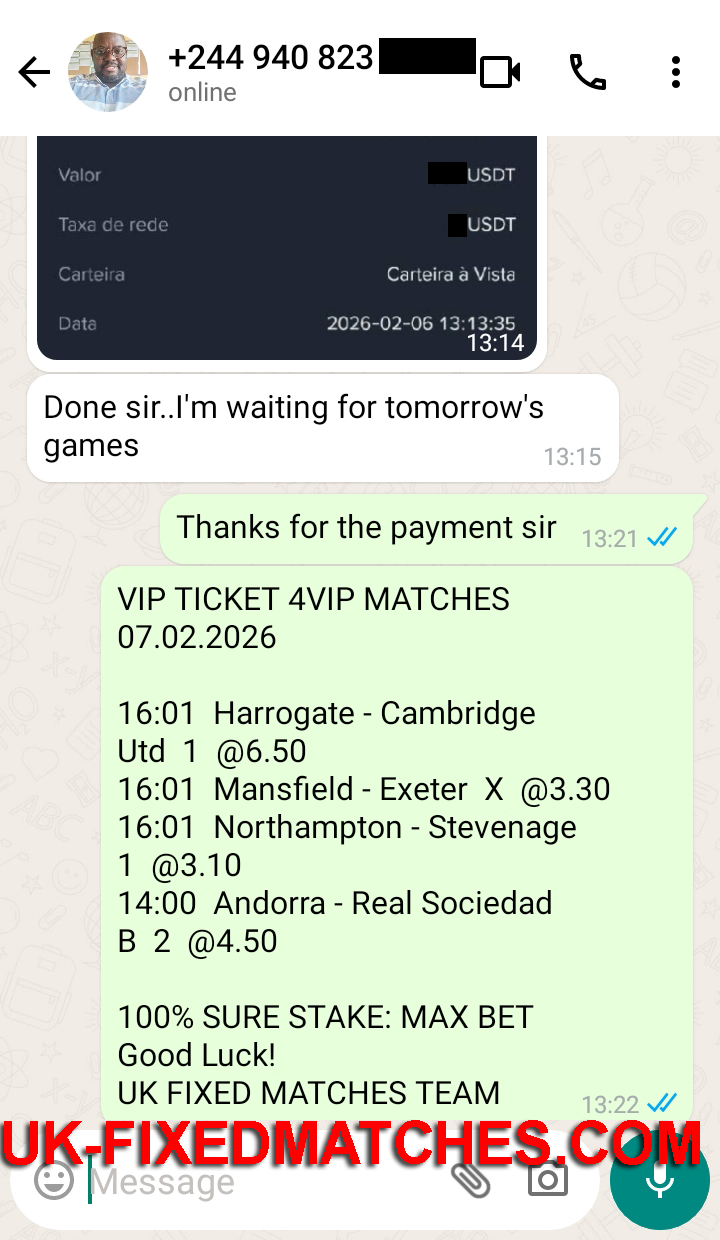720x1240 pixels.
Task: Open the chat overflow menu
Action: click(x=676, y=72)
